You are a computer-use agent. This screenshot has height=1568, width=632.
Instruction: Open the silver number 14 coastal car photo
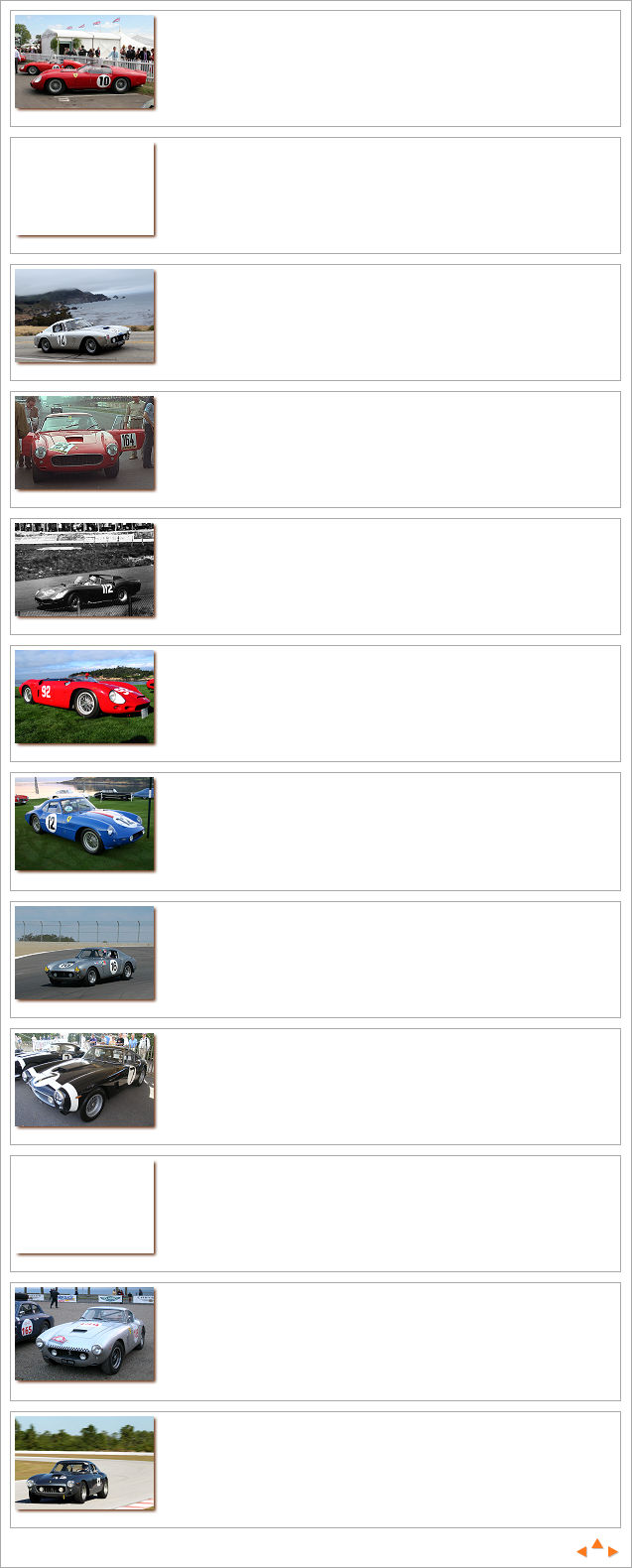84,316
